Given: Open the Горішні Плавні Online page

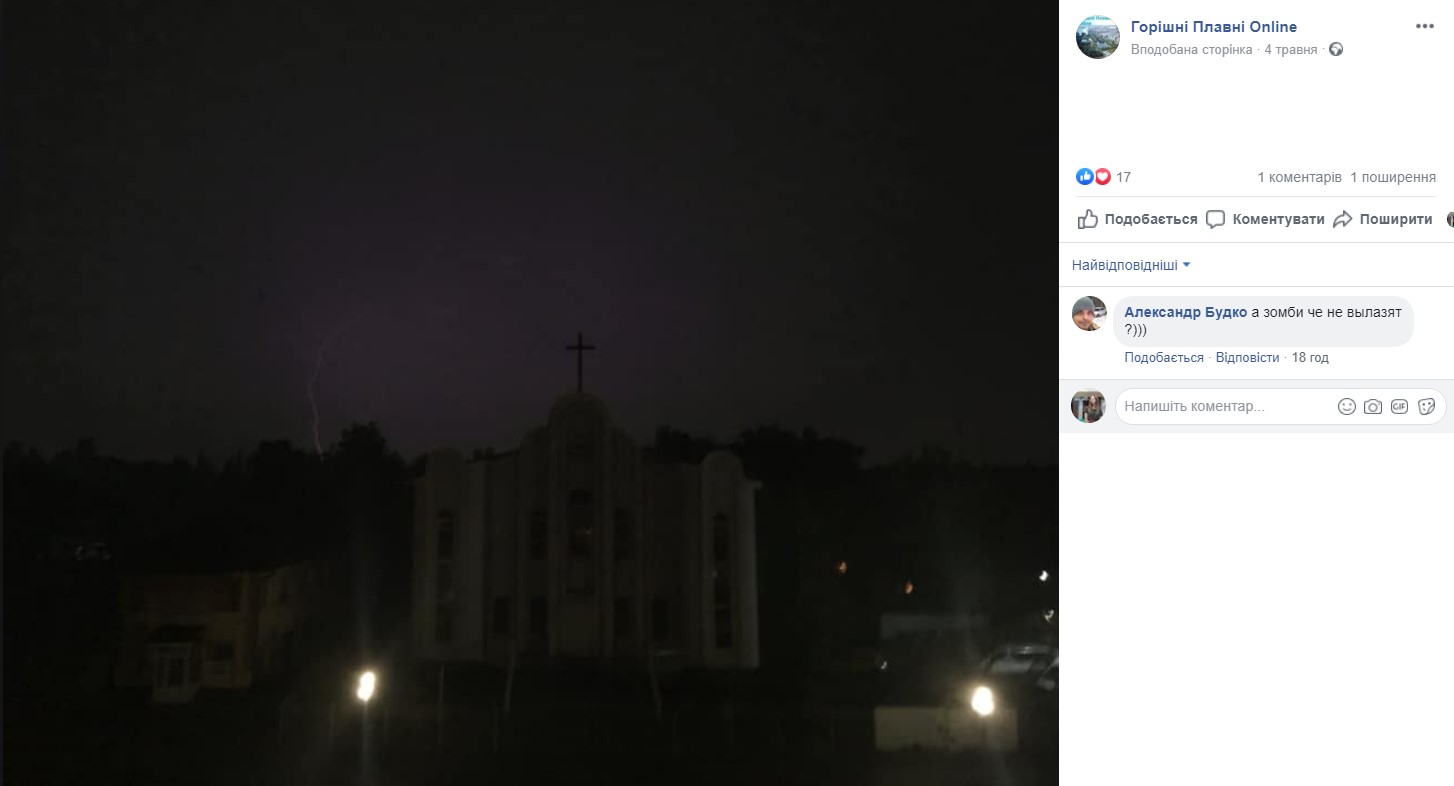Looking at the screenshot, I should 1213,27.
